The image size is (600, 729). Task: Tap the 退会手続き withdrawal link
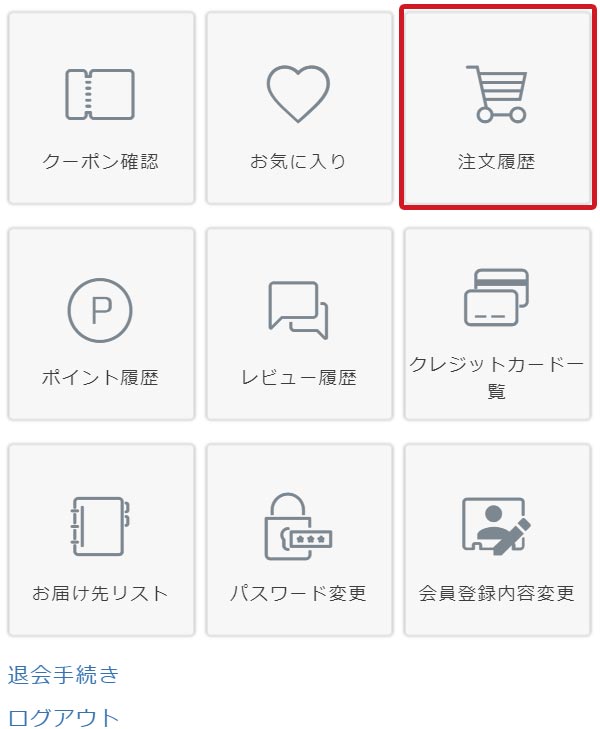[64, 675]
